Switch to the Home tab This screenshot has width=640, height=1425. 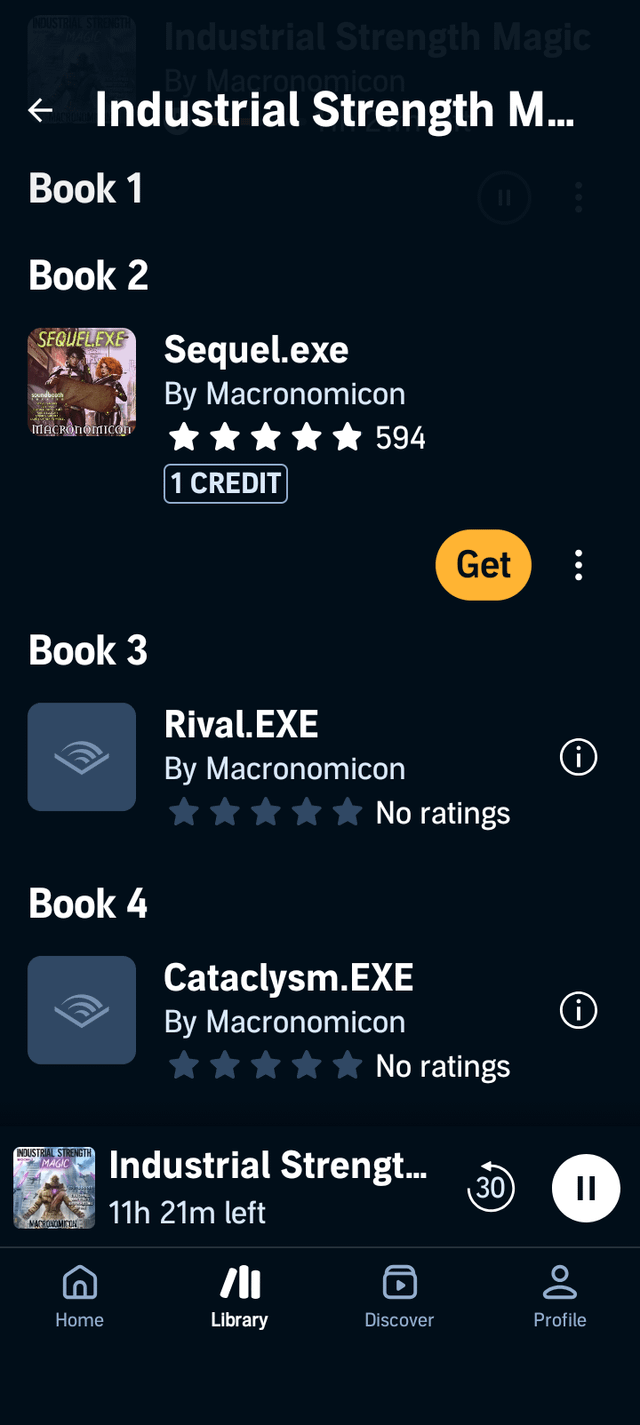point(79,1296)
